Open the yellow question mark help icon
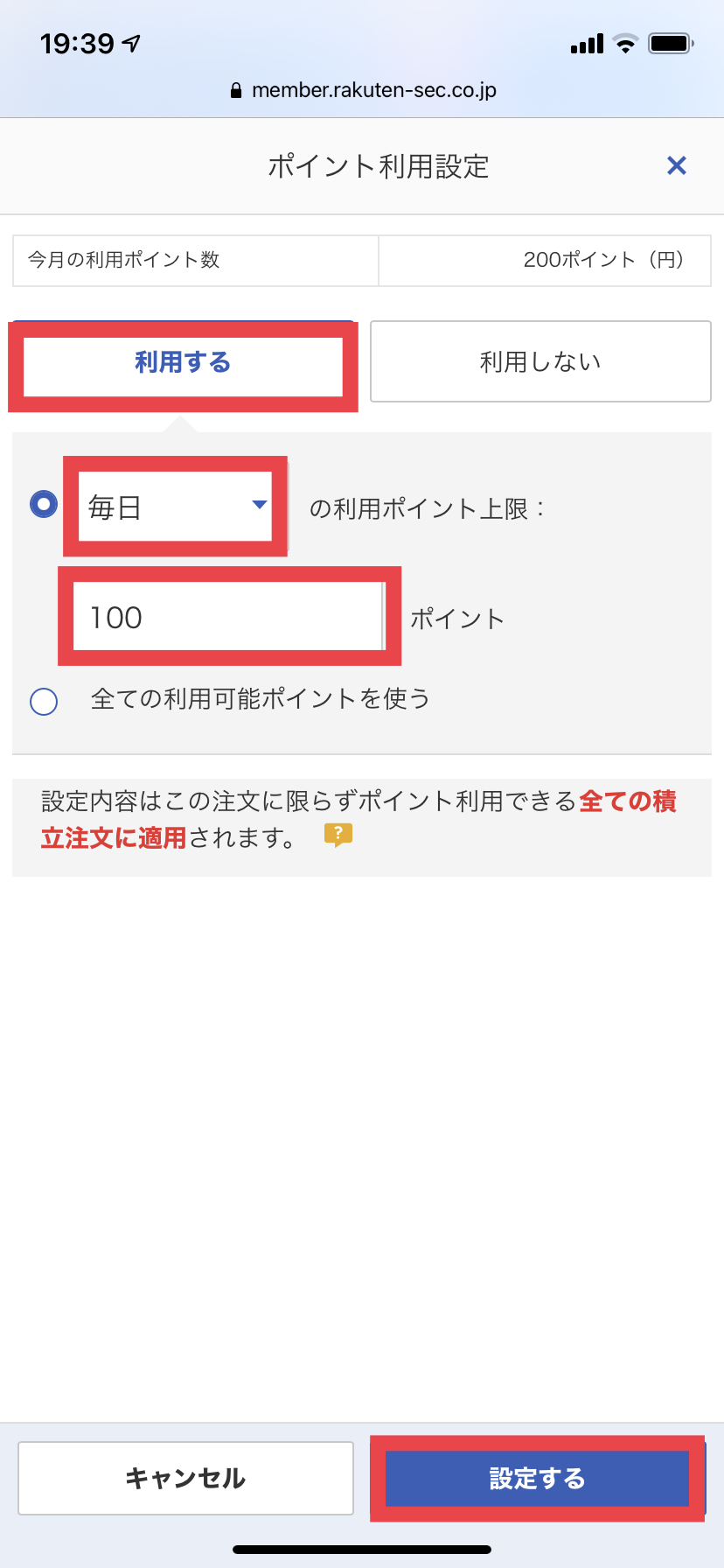Image resolution: width=724 pixels, height=1568 pixels. tap(338, 835)
